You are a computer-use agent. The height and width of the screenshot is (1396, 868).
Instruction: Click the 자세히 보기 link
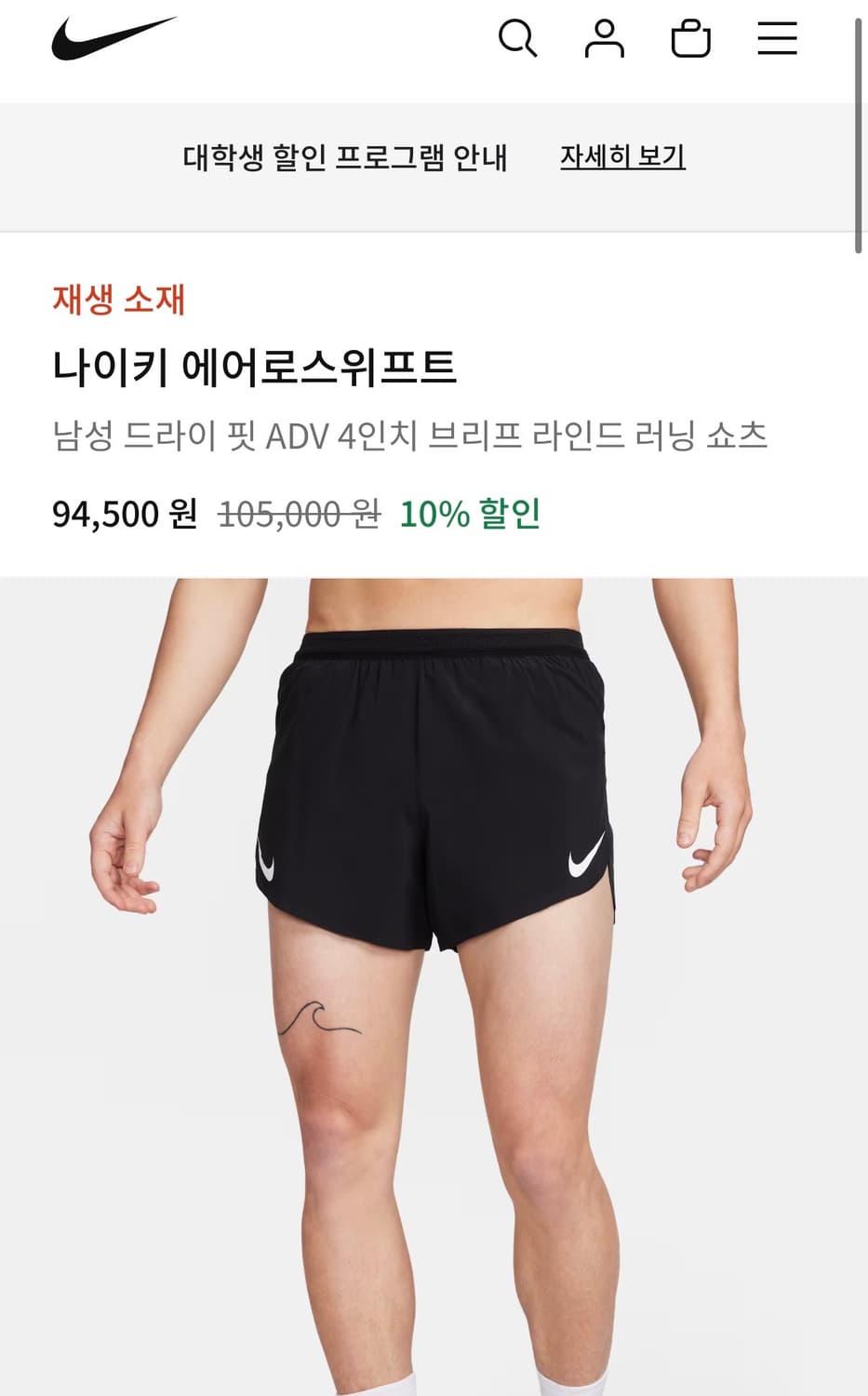[x=621, y=156]
